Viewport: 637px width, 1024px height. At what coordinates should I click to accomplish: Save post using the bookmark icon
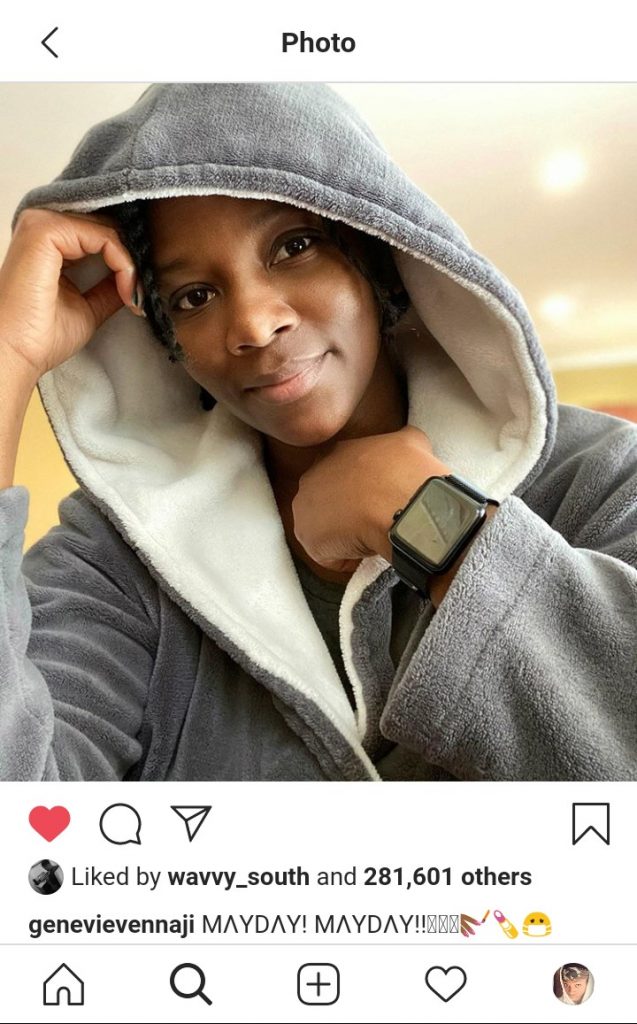click(590, 824)
